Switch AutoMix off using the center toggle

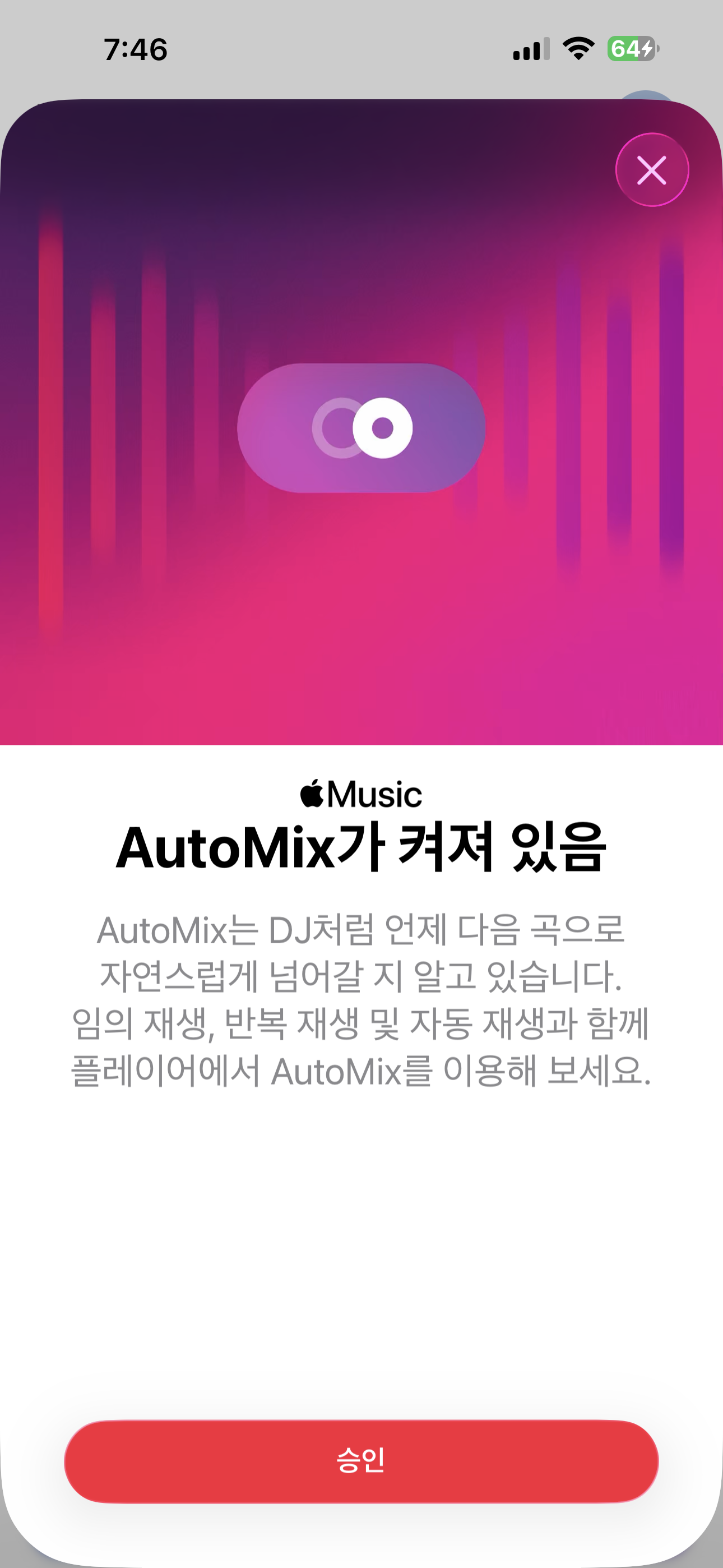[361, 428]
